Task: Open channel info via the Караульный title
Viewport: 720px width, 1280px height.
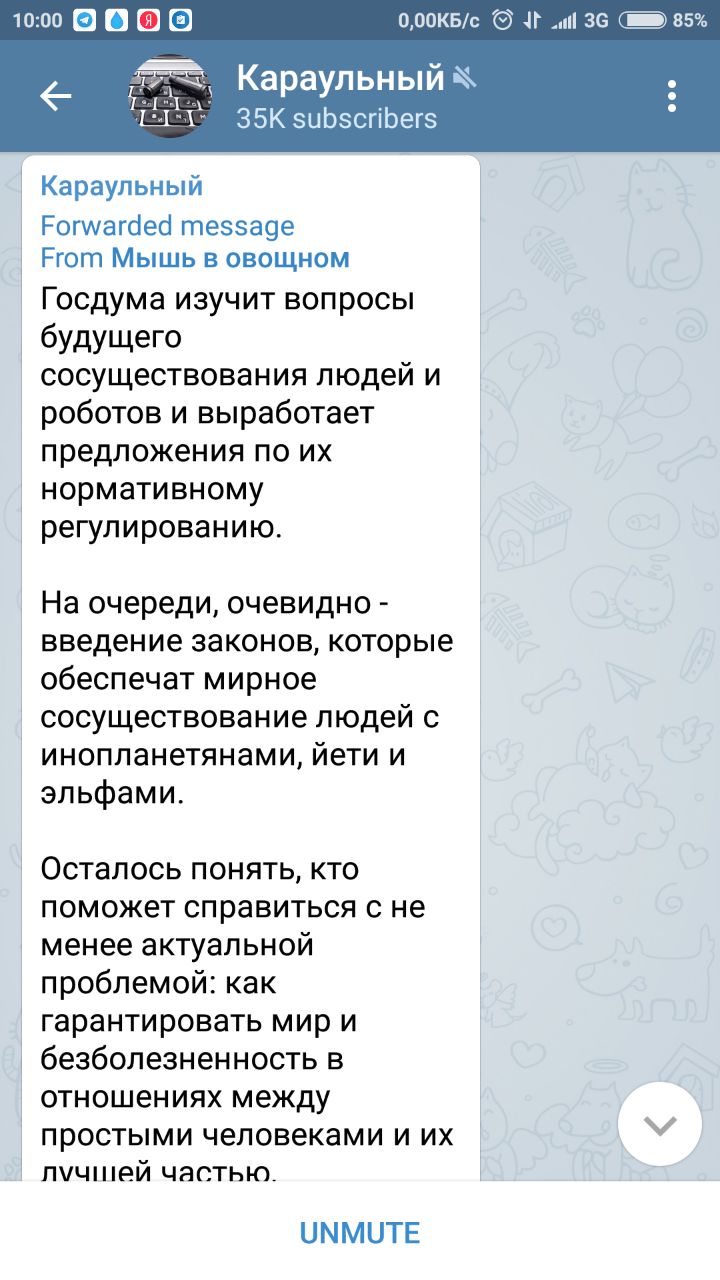Action: click(340, 77)
